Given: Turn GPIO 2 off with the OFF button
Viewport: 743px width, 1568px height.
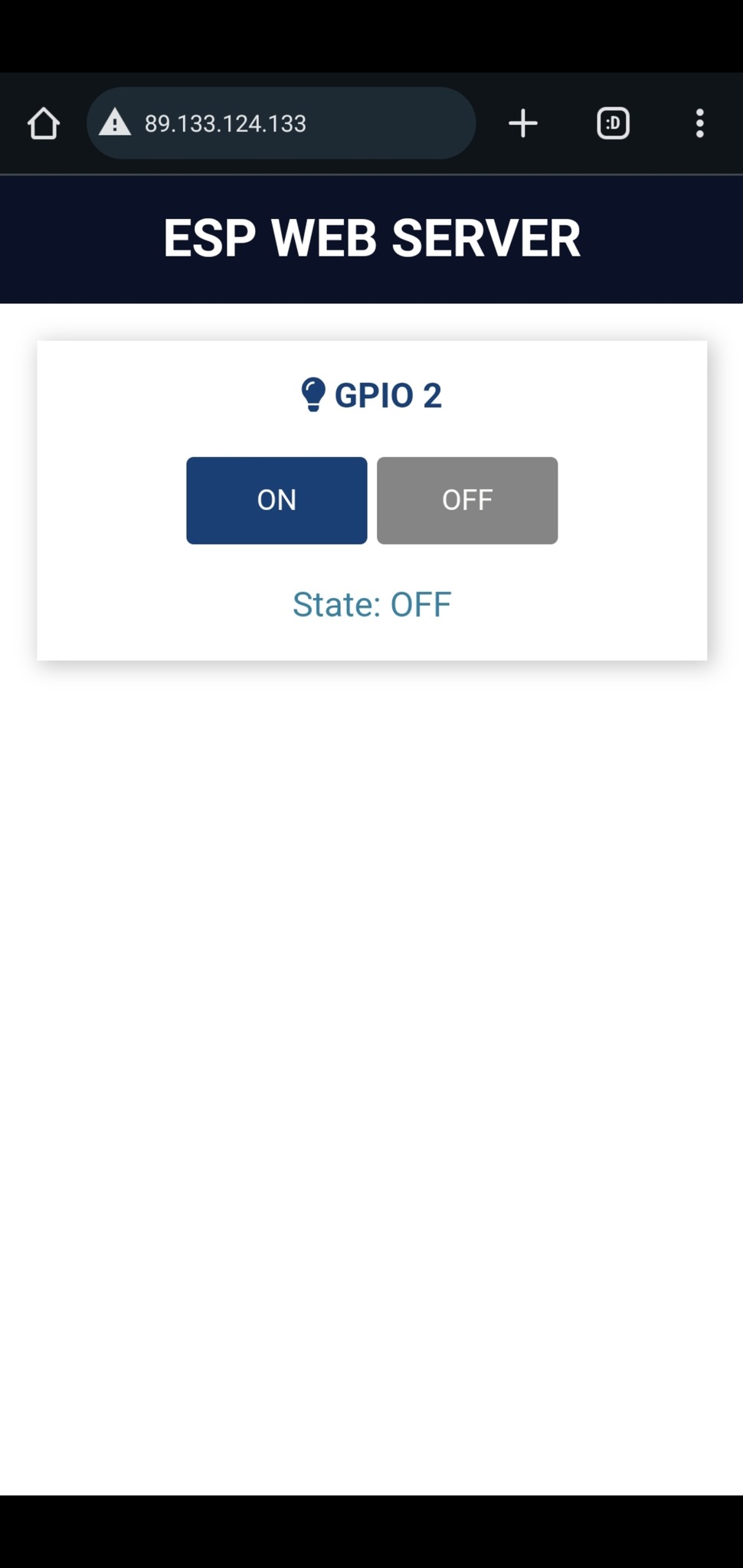Looking at the screenshot, I should tap(466, 500).
